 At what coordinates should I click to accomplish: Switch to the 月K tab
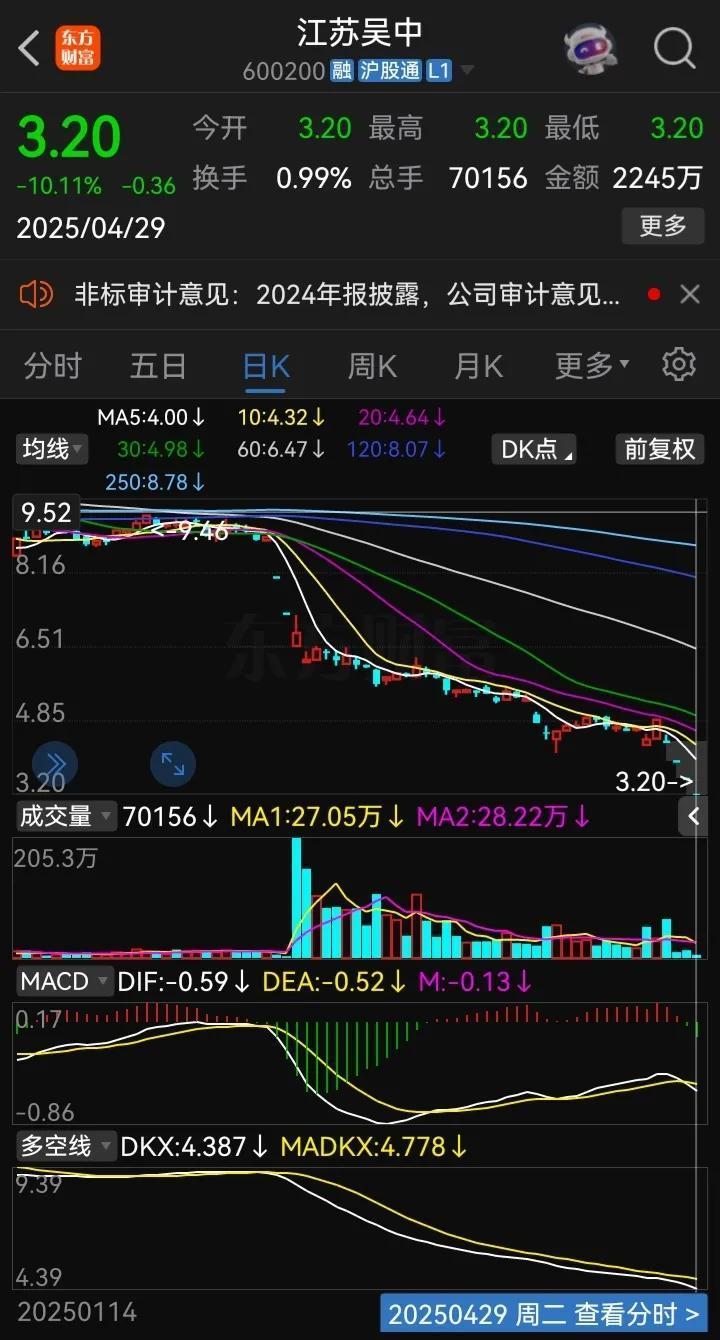point(478,366)
